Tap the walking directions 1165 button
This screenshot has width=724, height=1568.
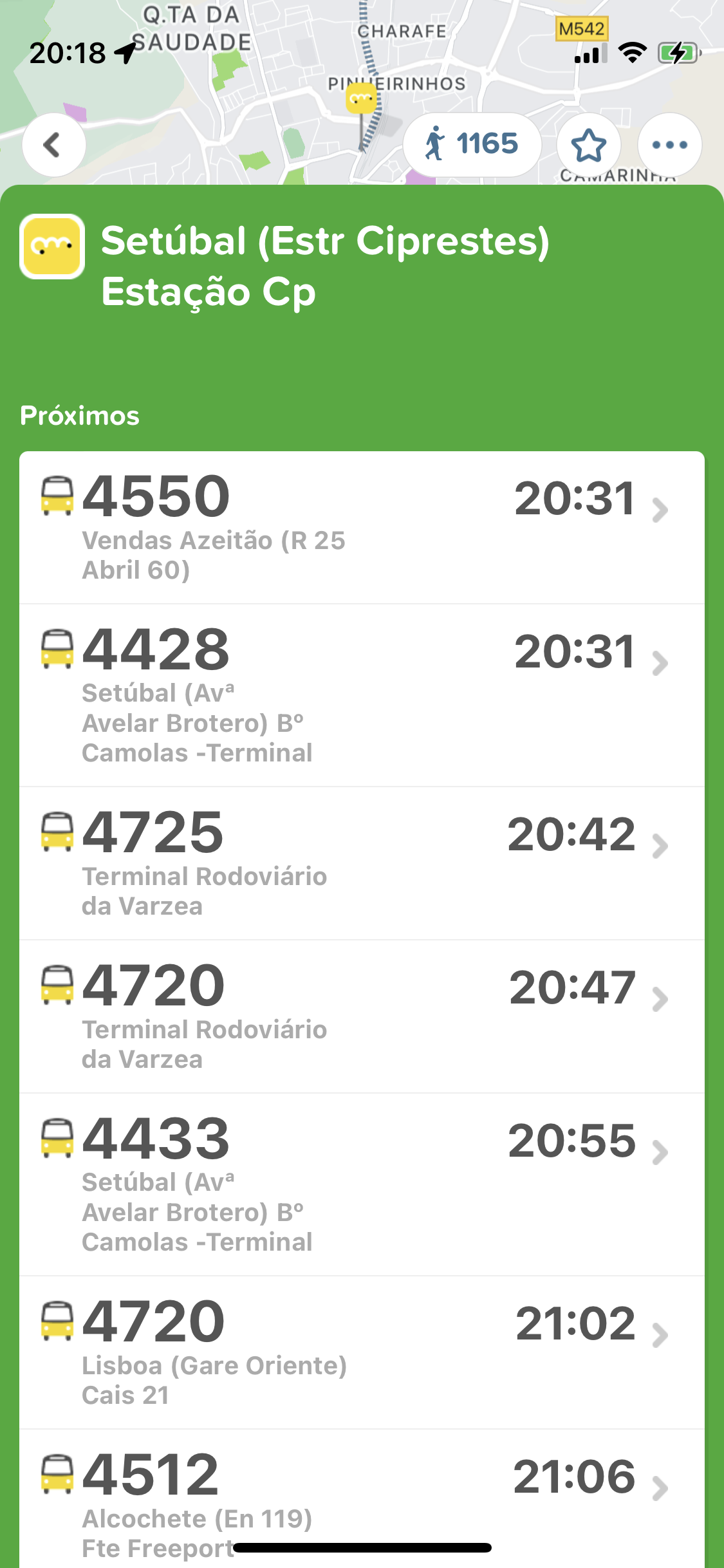[472, 145]
